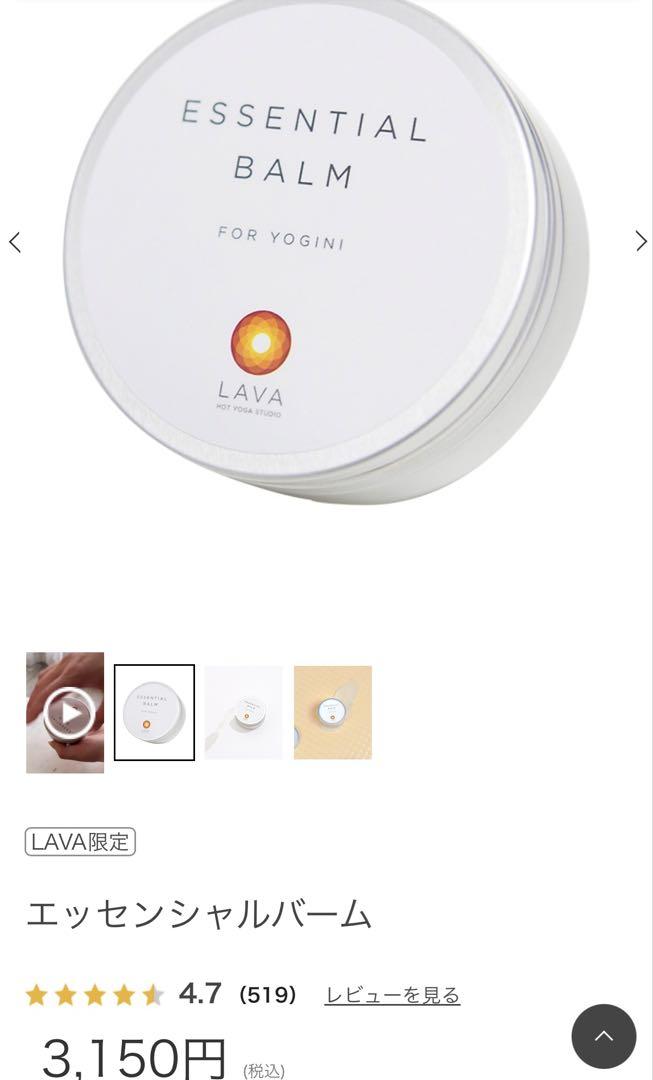This screenshot has height=1080, width=653.
Task: Tap the back-to-top arrow button
Action: click(x=604, y=1036)
